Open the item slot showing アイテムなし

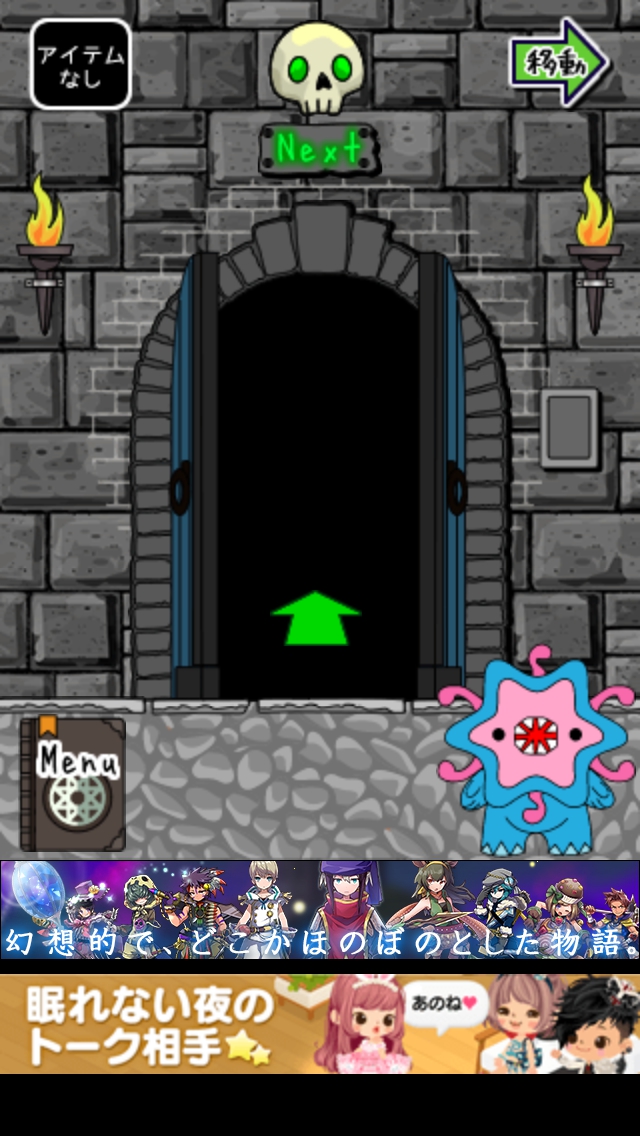[x=81, y=64]
